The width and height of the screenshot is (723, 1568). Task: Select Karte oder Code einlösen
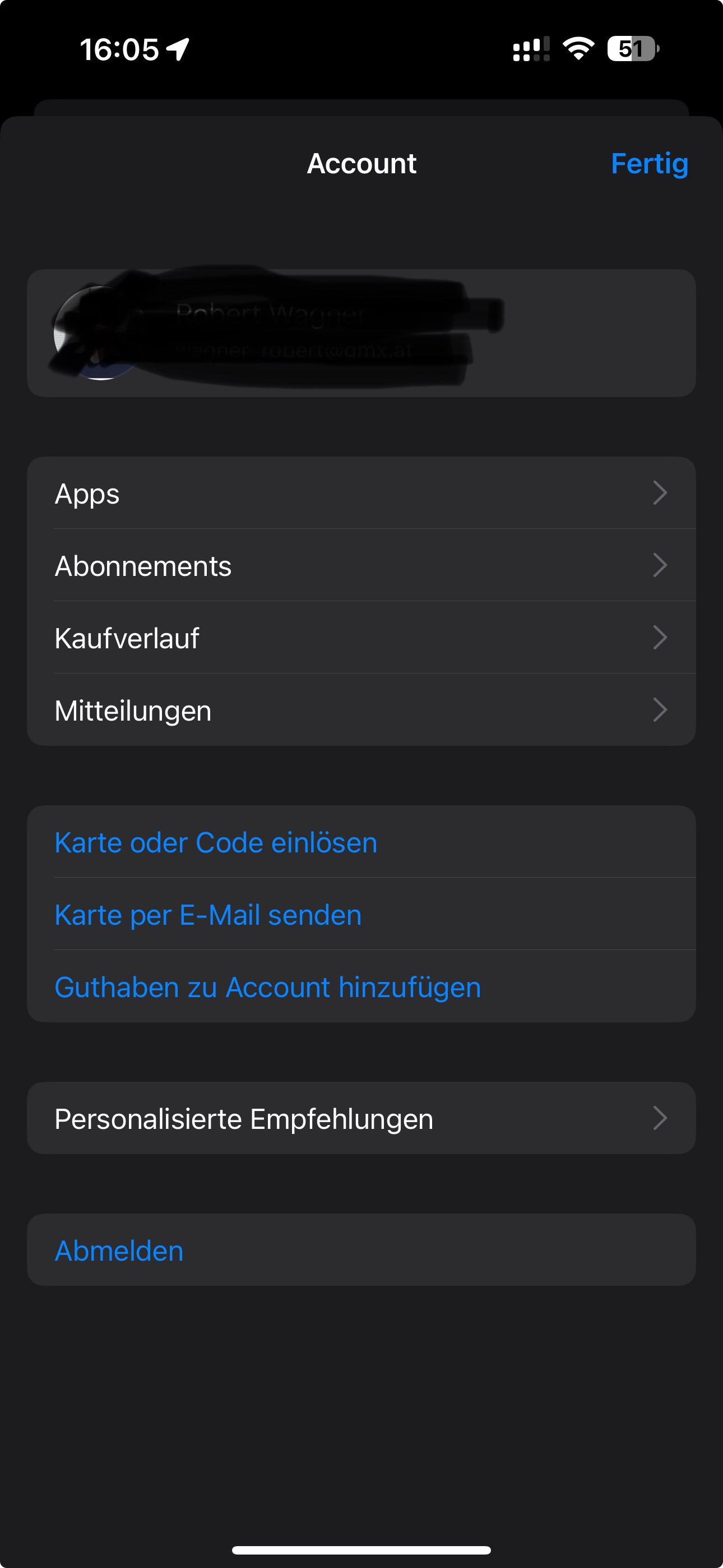pyautogui.click(x=216, y=842)
